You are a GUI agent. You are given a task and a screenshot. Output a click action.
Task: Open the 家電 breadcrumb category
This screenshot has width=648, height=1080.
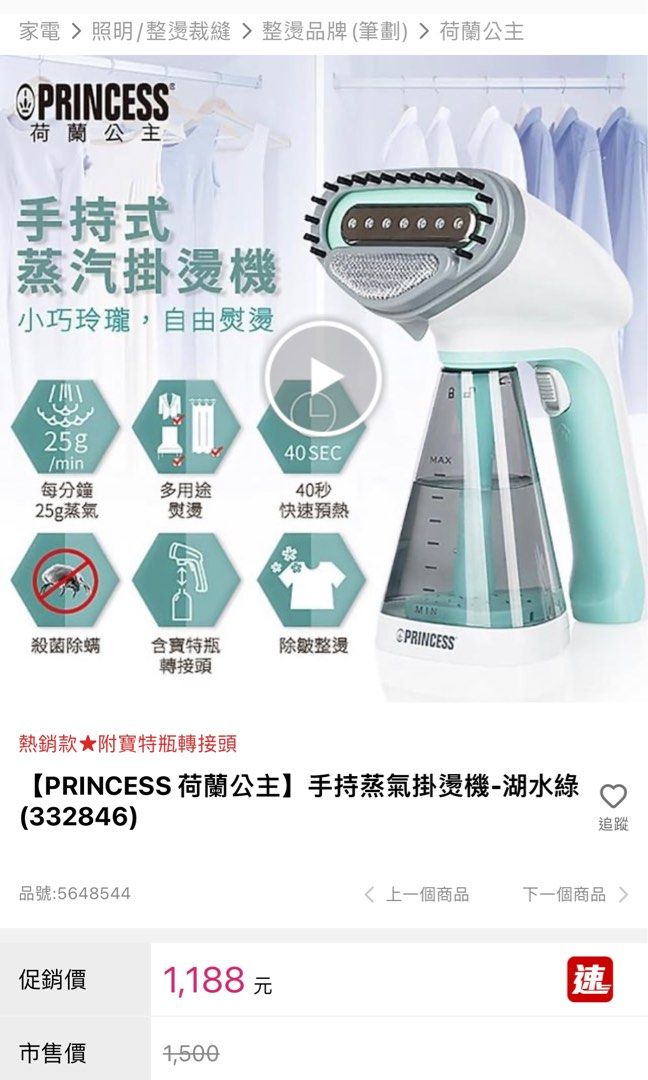pos(40,31)
